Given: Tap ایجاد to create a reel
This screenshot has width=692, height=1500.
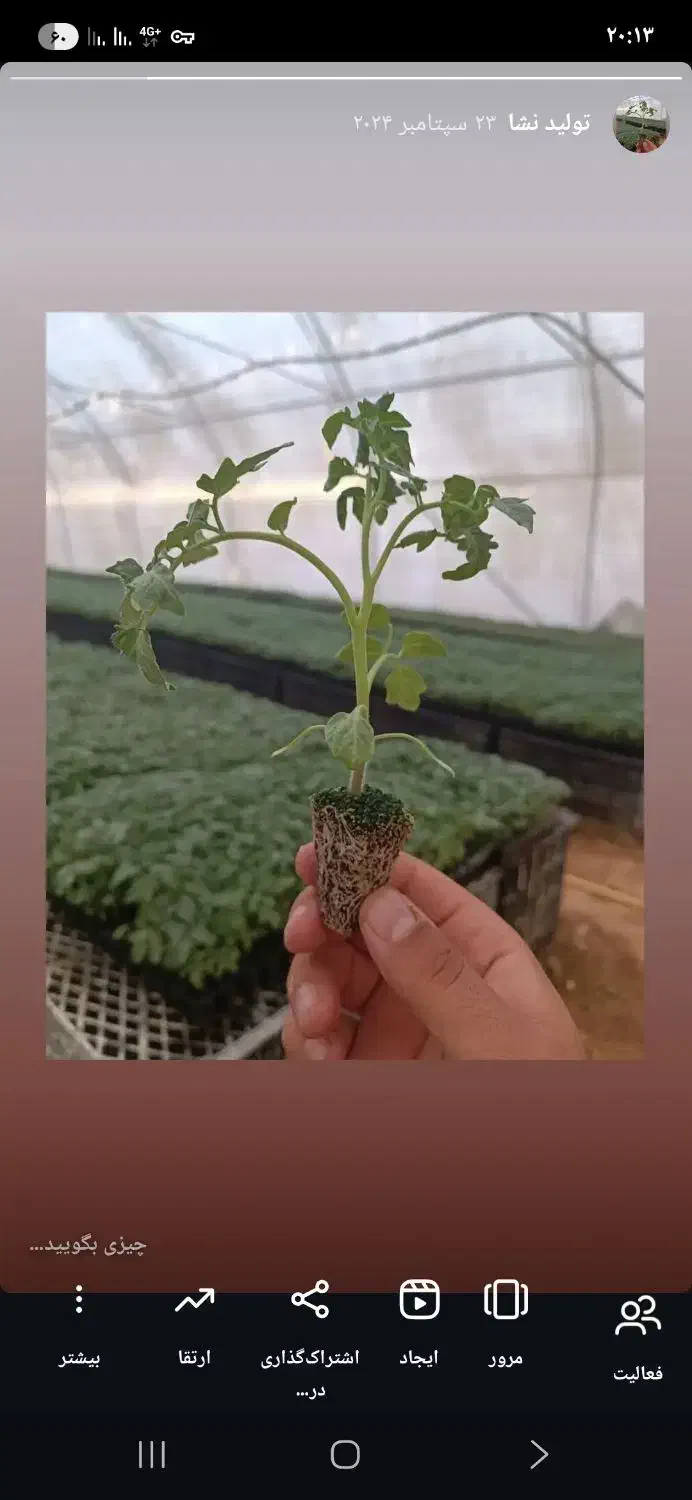Looking at the screenshot, I should click(x=419, y=1320).
